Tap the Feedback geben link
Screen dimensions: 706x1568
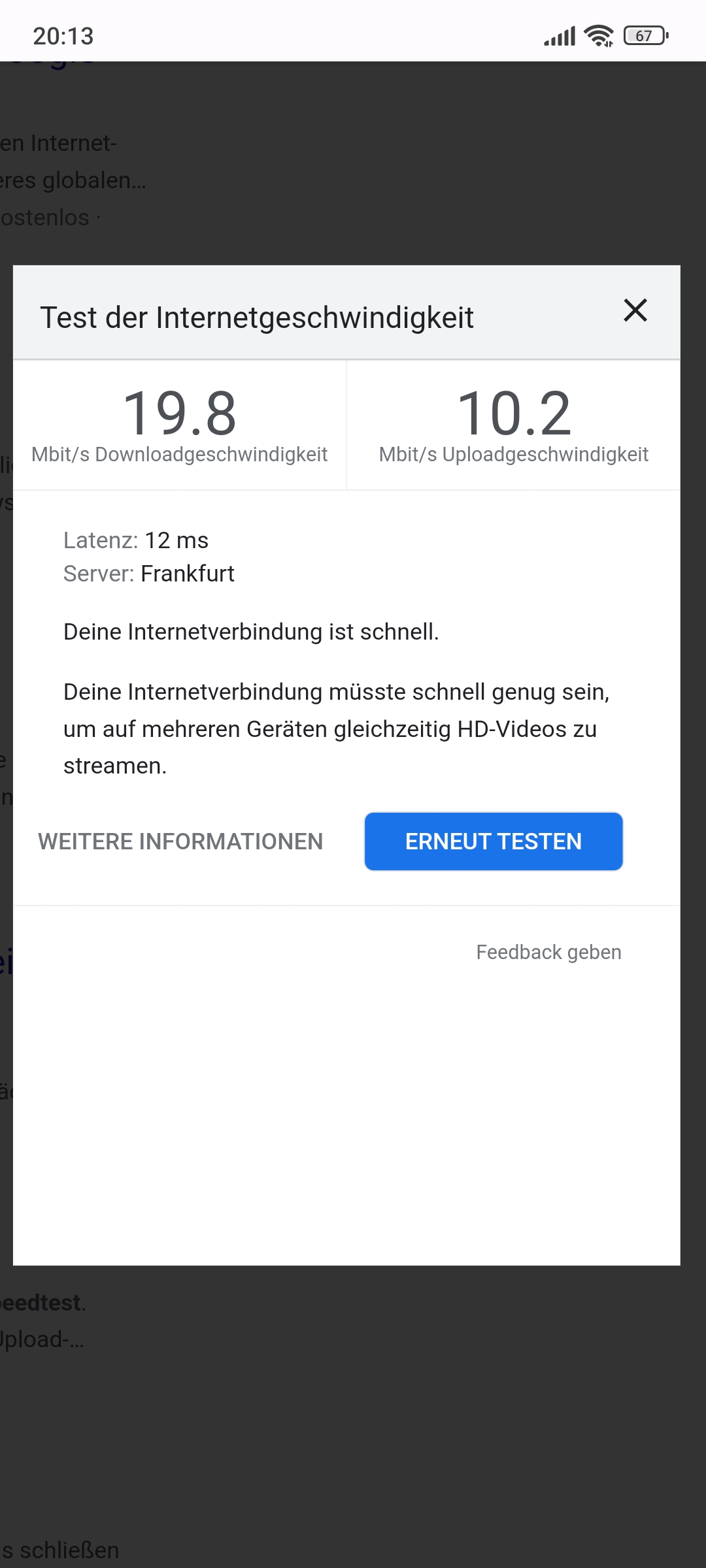(548, 952)
